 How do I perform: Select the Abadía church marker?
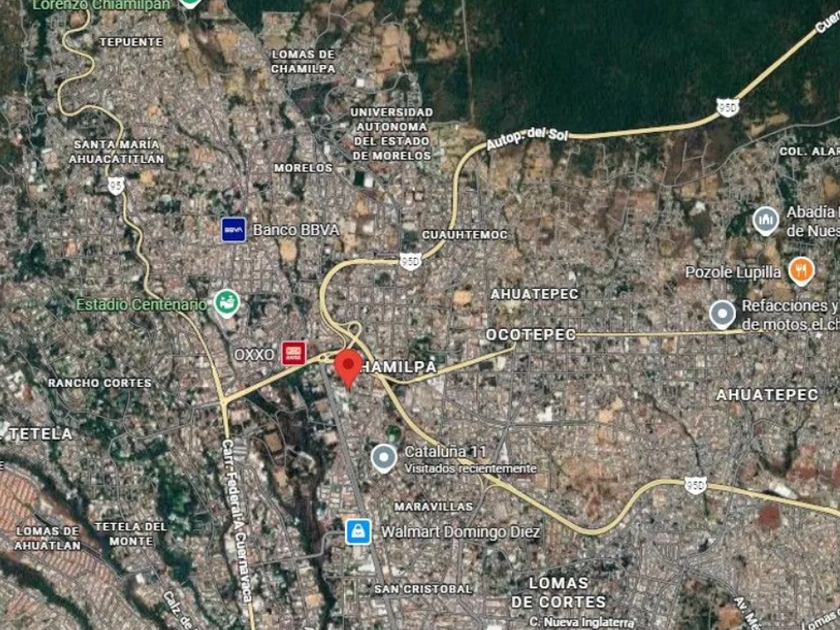coord(766,221)
